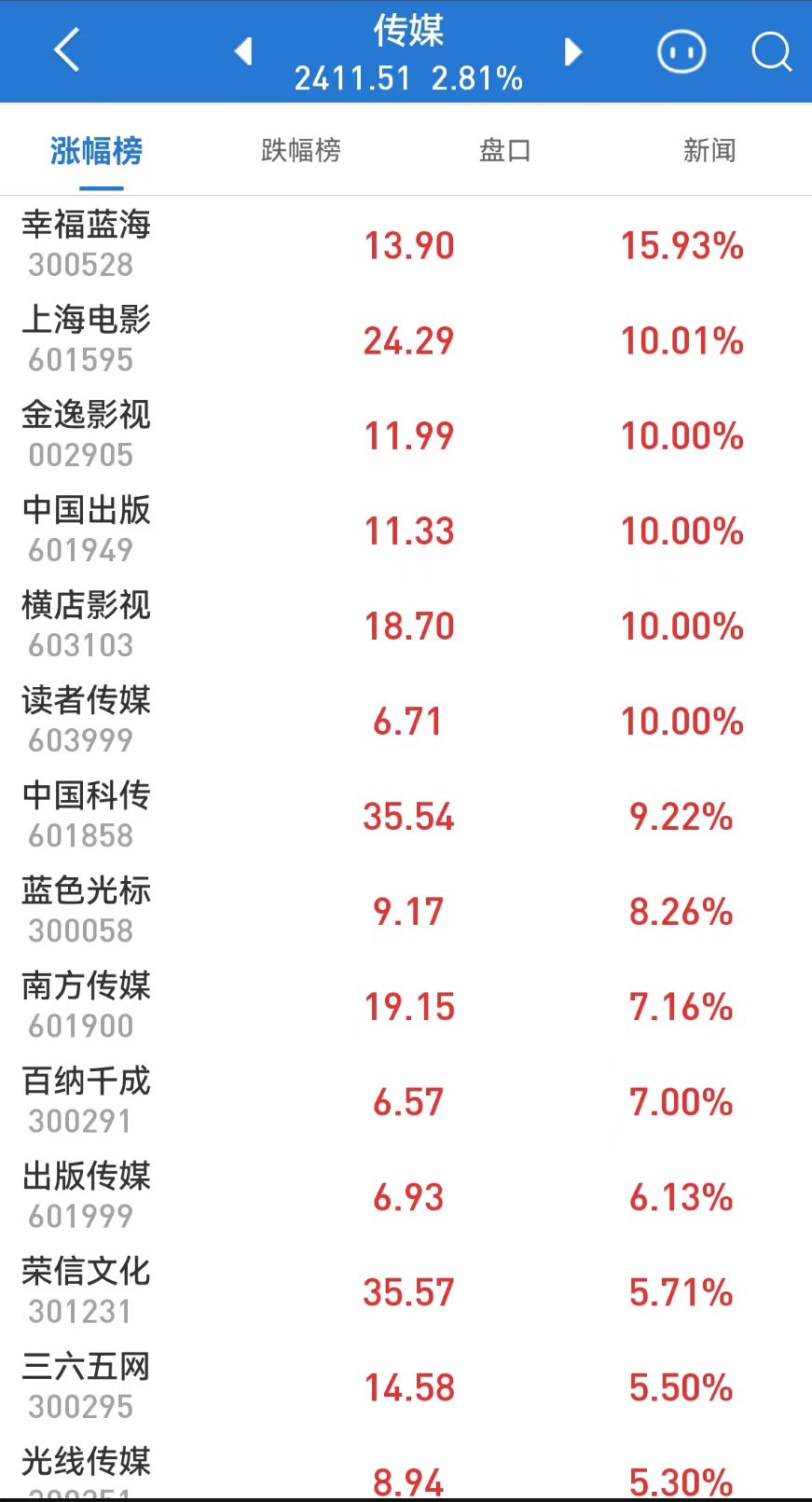The width and height of the screenshot is (812, 1502).
Task: Open the 盘口 tab
Action: point(503,150)
